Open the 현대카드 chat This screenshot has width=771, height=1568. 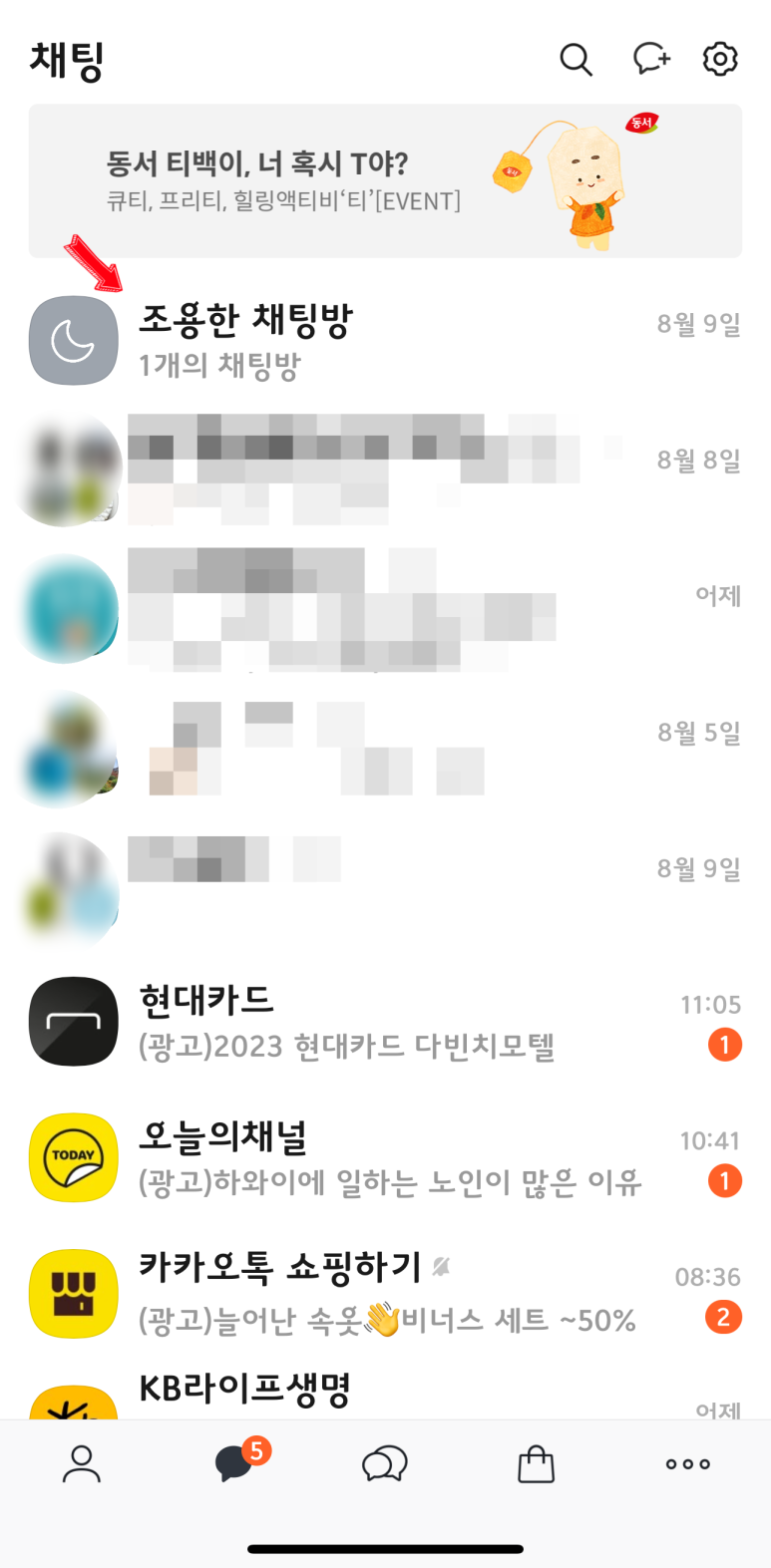coord(385,1022)
